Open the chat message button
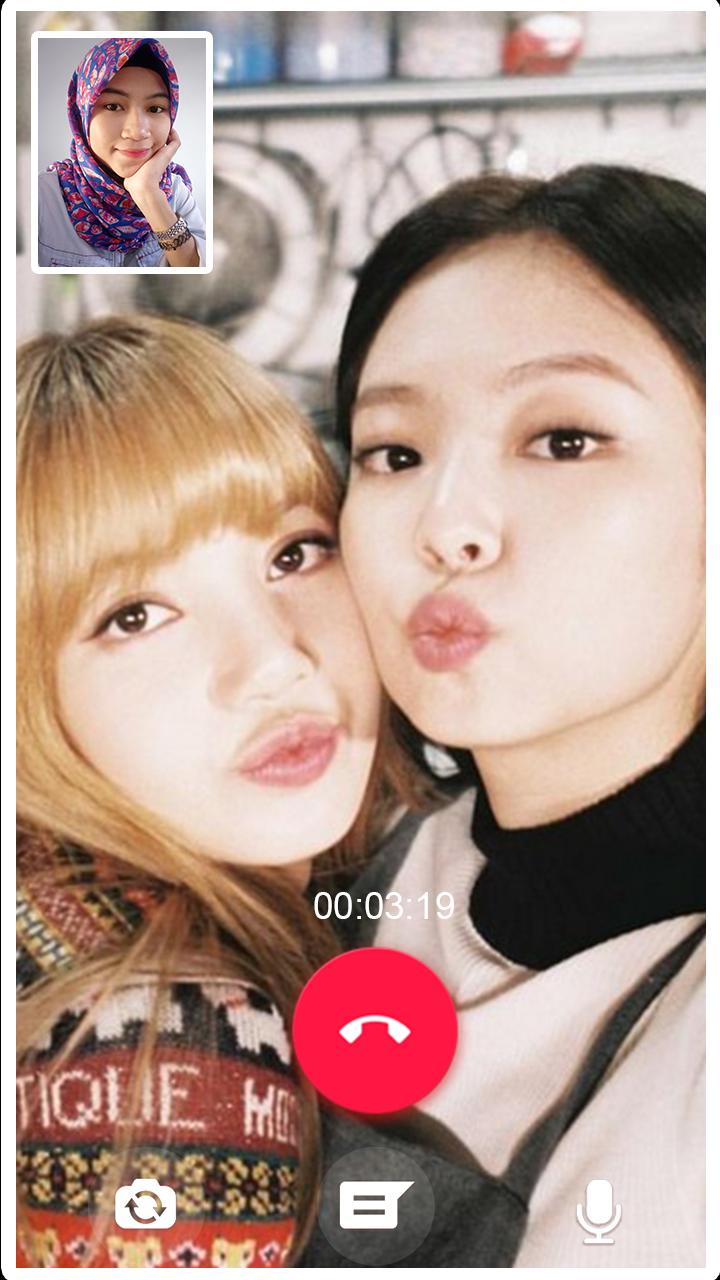This screenshot has height=1280, width=720. pyautogui.click(x=376, y=1205)
